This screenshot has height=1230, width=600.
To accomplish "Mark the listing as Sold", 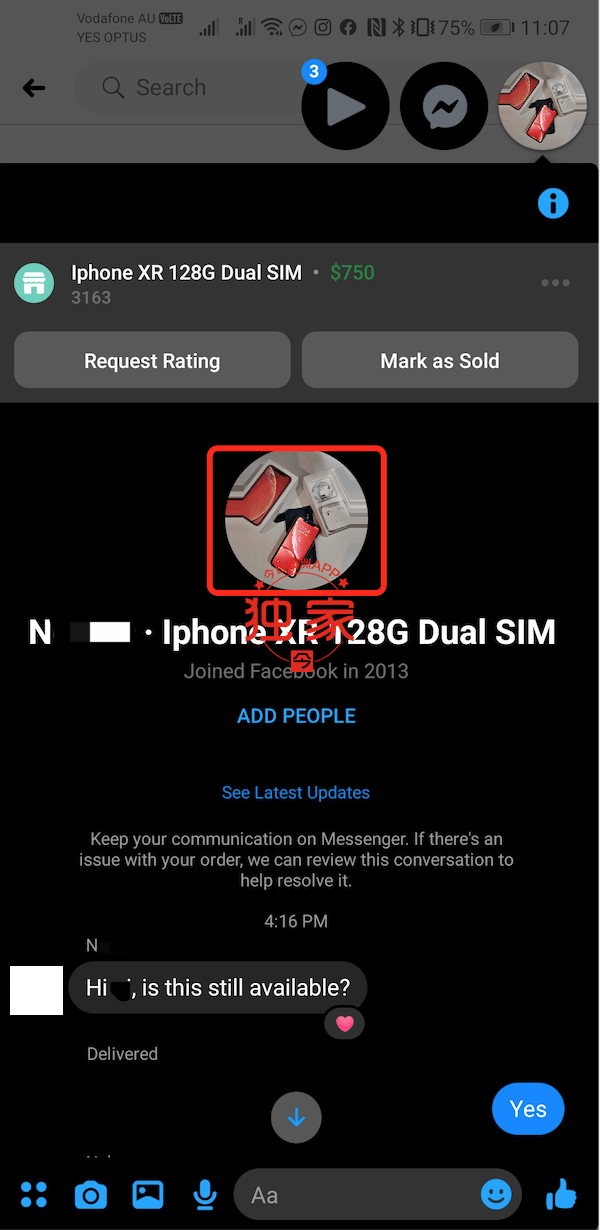I will [440, 361].
